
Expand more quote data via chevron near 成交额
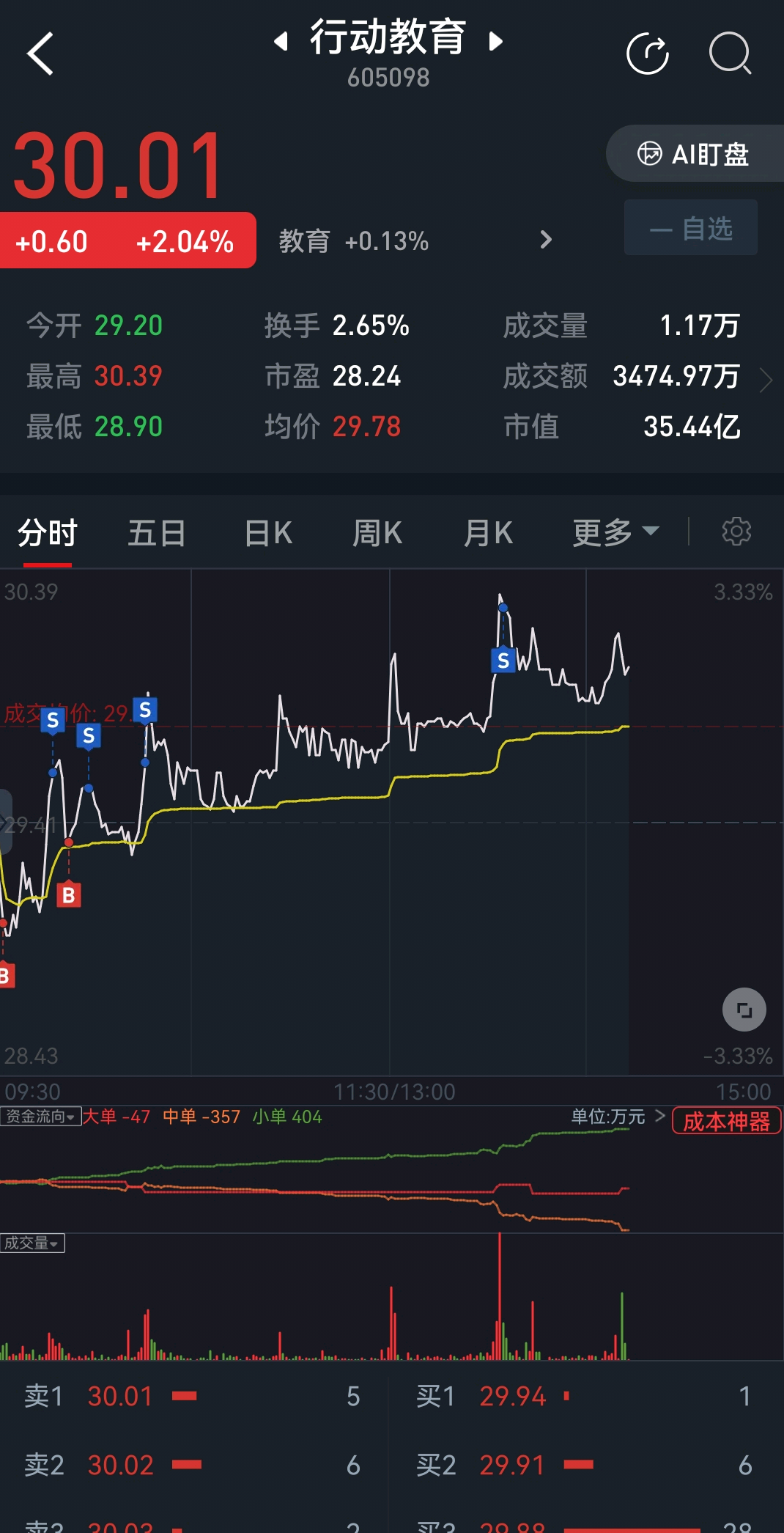coord(767,380)
